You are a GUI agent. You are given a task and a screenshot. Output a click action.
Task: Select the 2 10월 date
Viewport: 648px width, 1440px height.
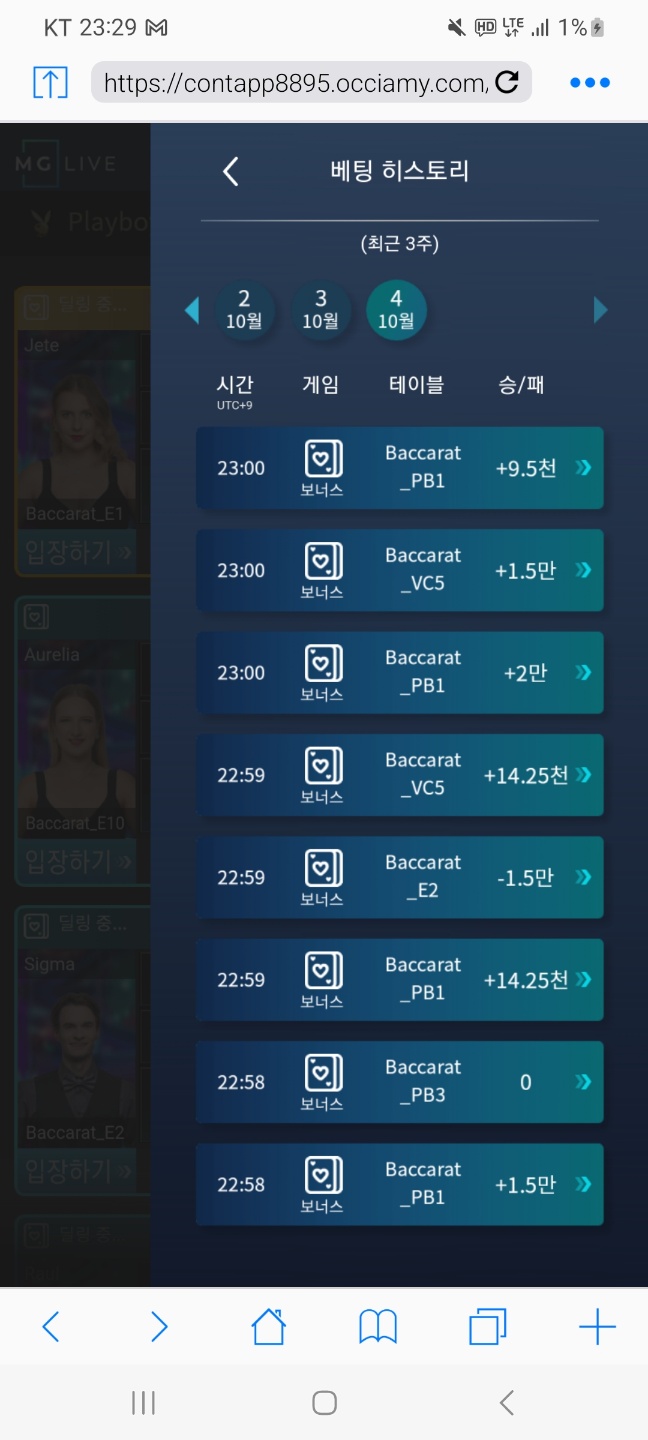tap(244, 310)
